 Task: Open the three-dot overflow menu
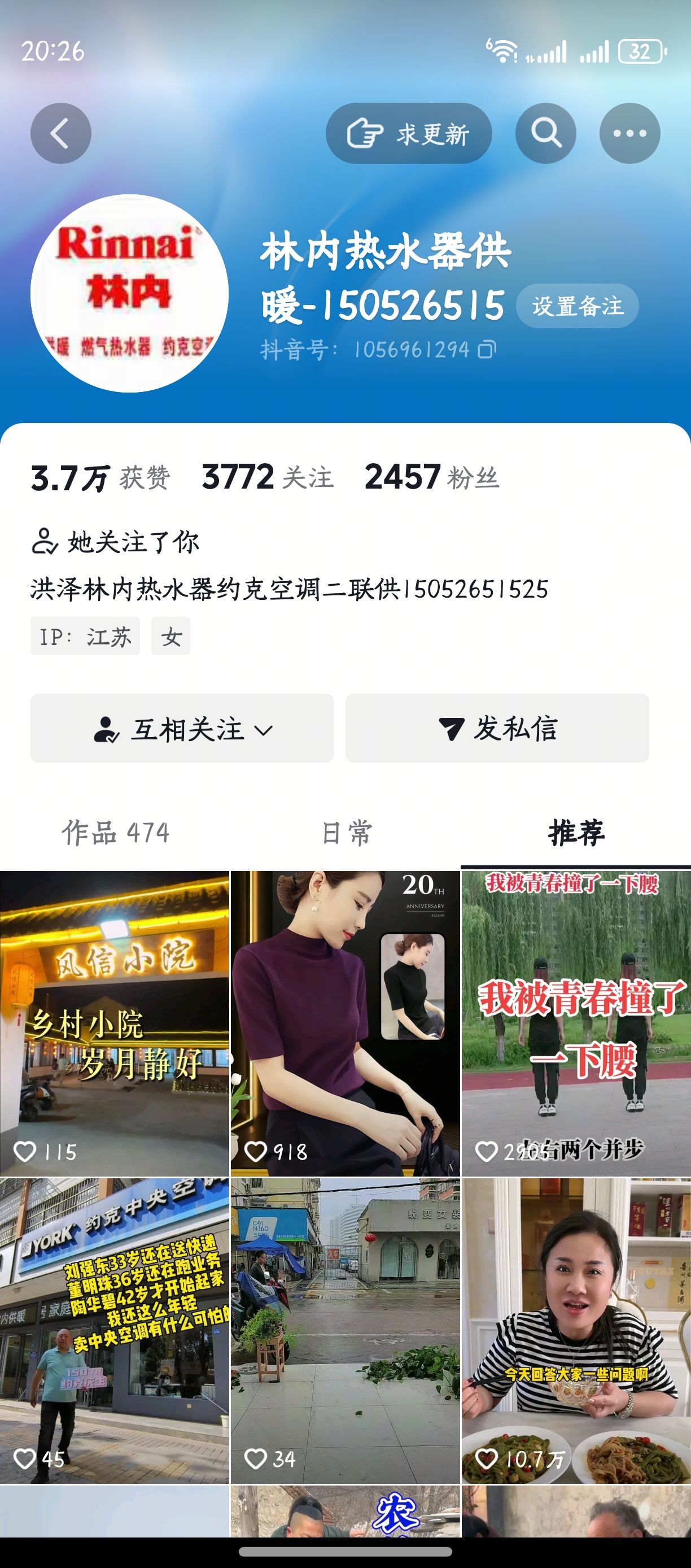(629, 133)
